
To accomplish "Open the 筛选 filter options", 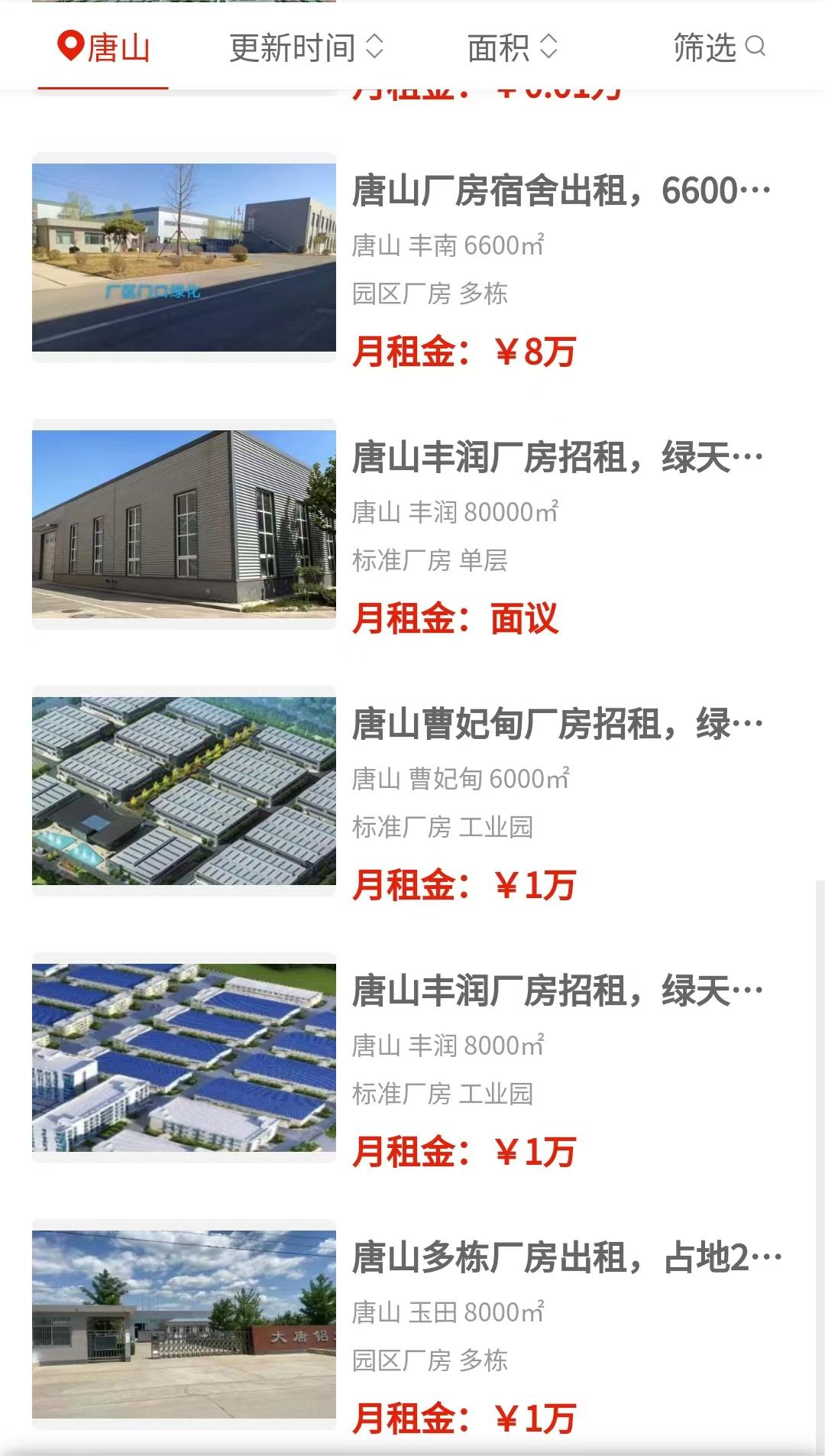I will (718, 47).
